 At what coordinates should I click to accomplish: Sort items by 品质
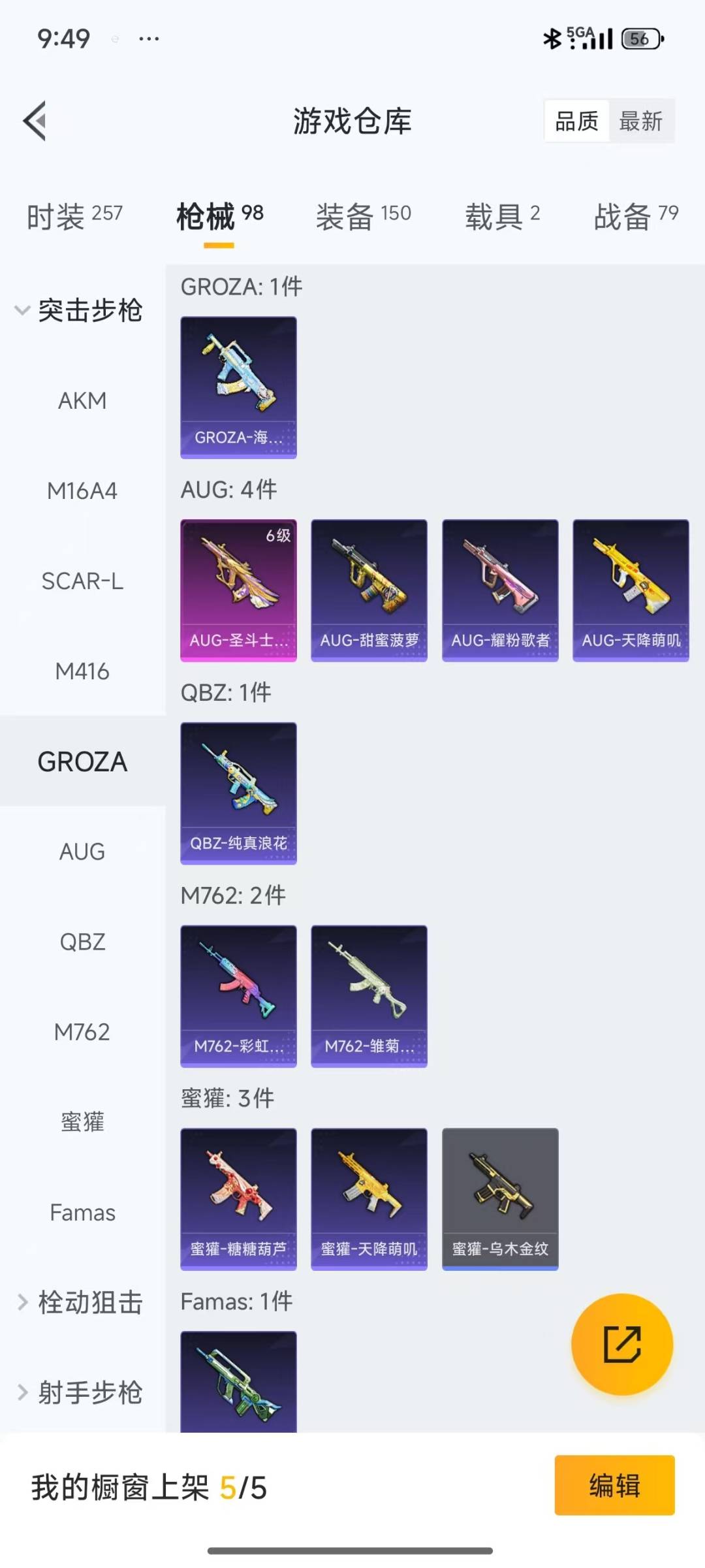576,121
